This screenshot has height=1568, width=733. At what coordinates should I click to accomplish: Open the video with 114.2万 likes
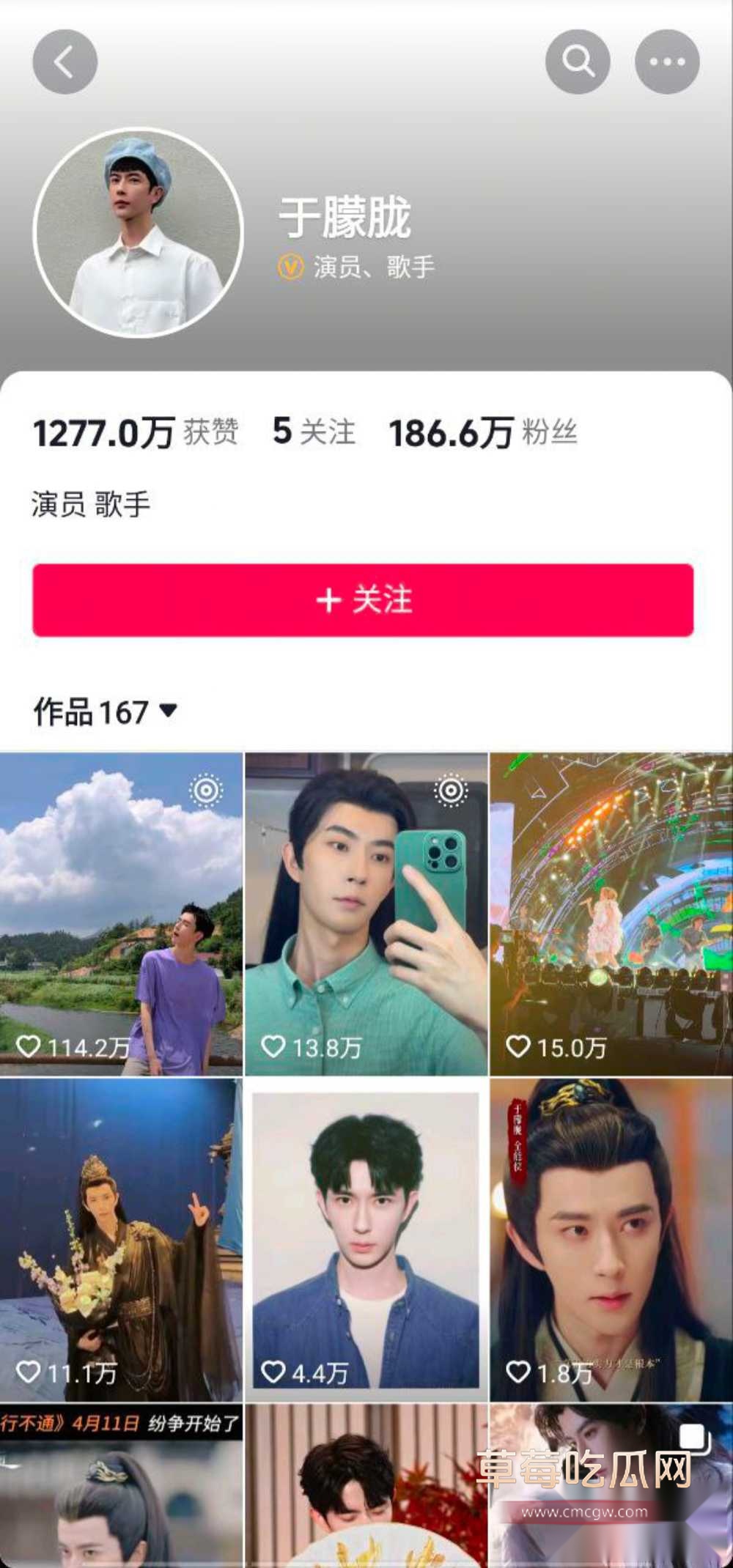(x=121, y=914)
